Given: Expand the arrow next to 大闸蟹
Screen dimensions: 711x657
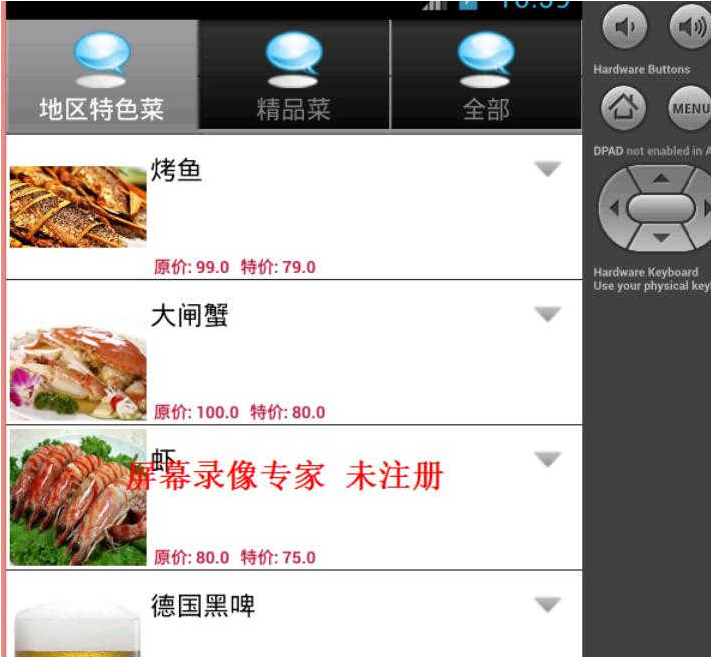Looking at the screenshot, I should click(x=547, y=314).
